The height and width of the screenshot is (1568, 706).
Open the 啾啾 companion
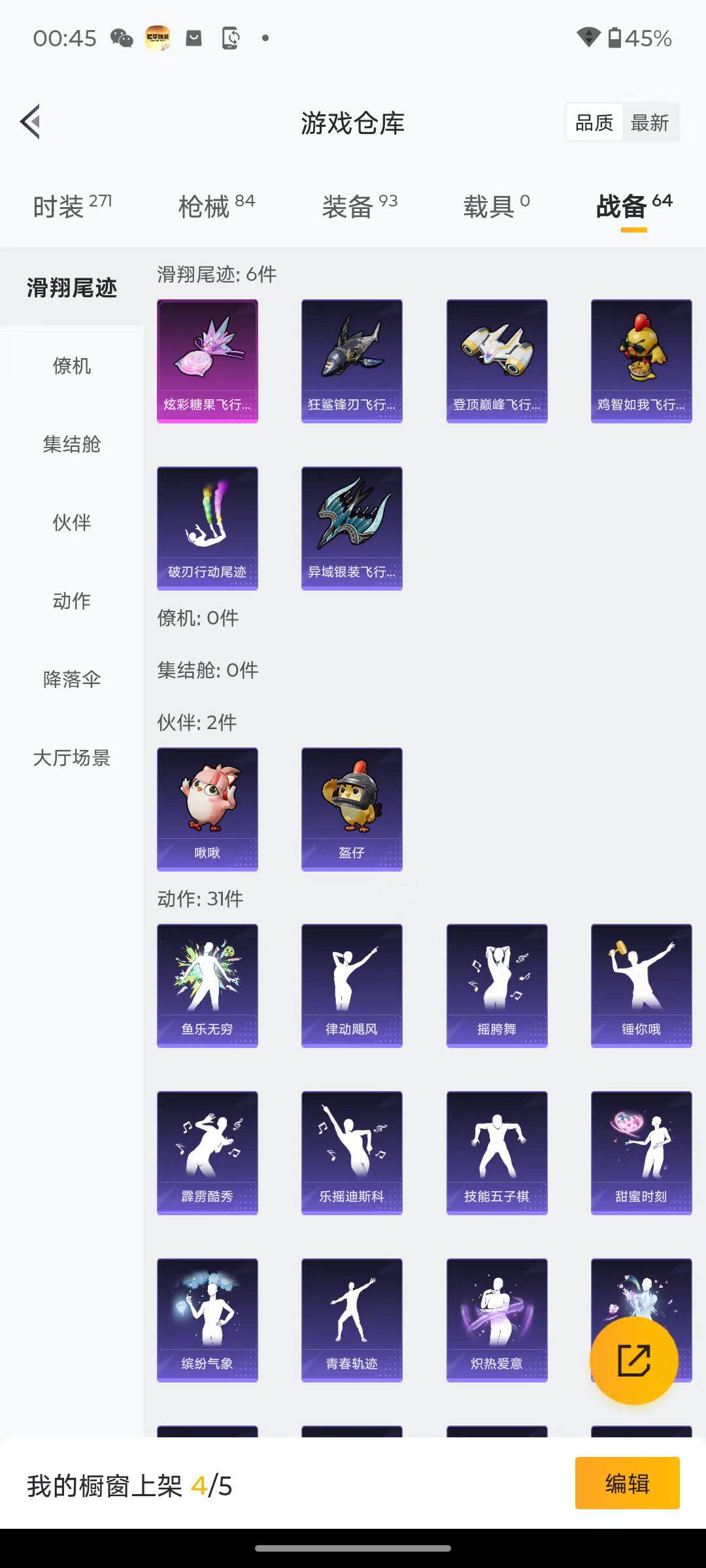click(207, 809)
